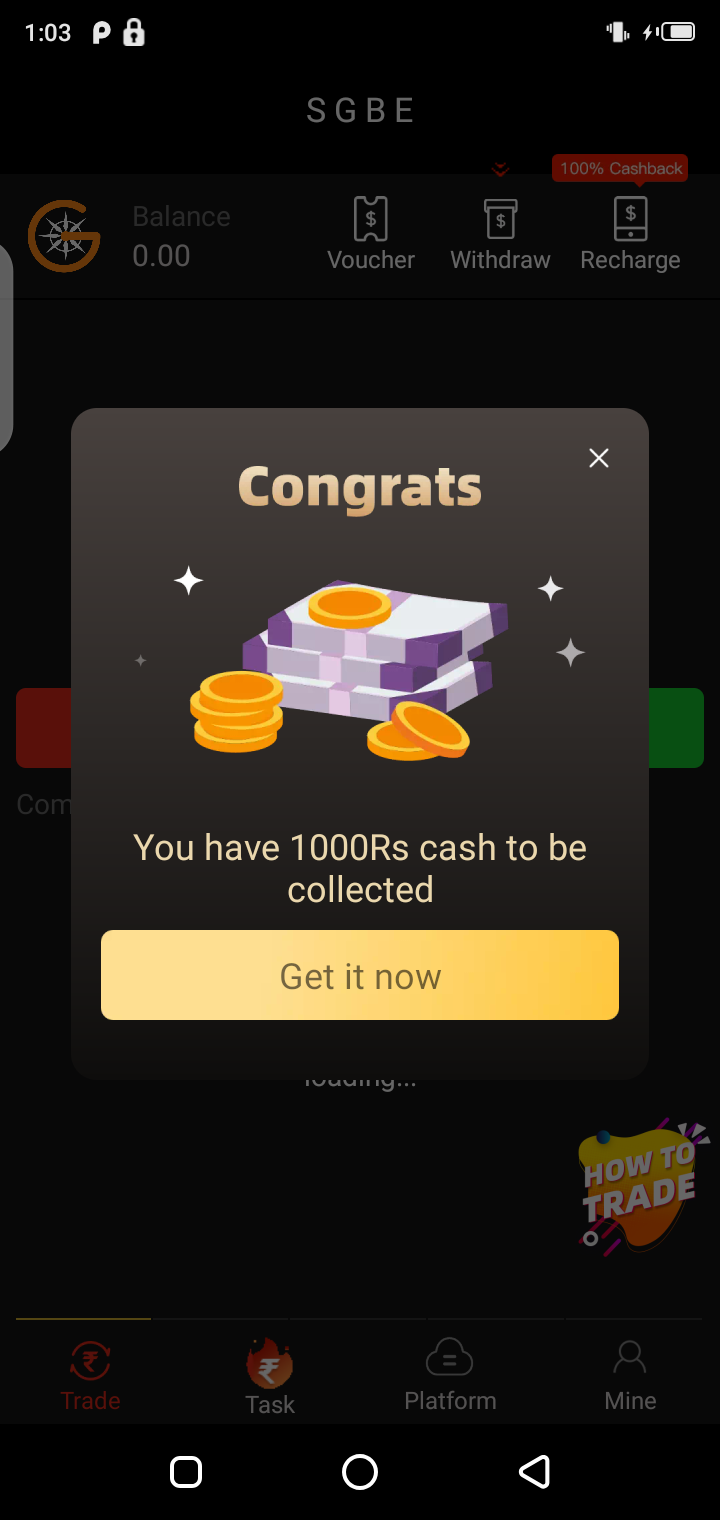
Task: Open the Voucher section
Action: pos(371,234)
